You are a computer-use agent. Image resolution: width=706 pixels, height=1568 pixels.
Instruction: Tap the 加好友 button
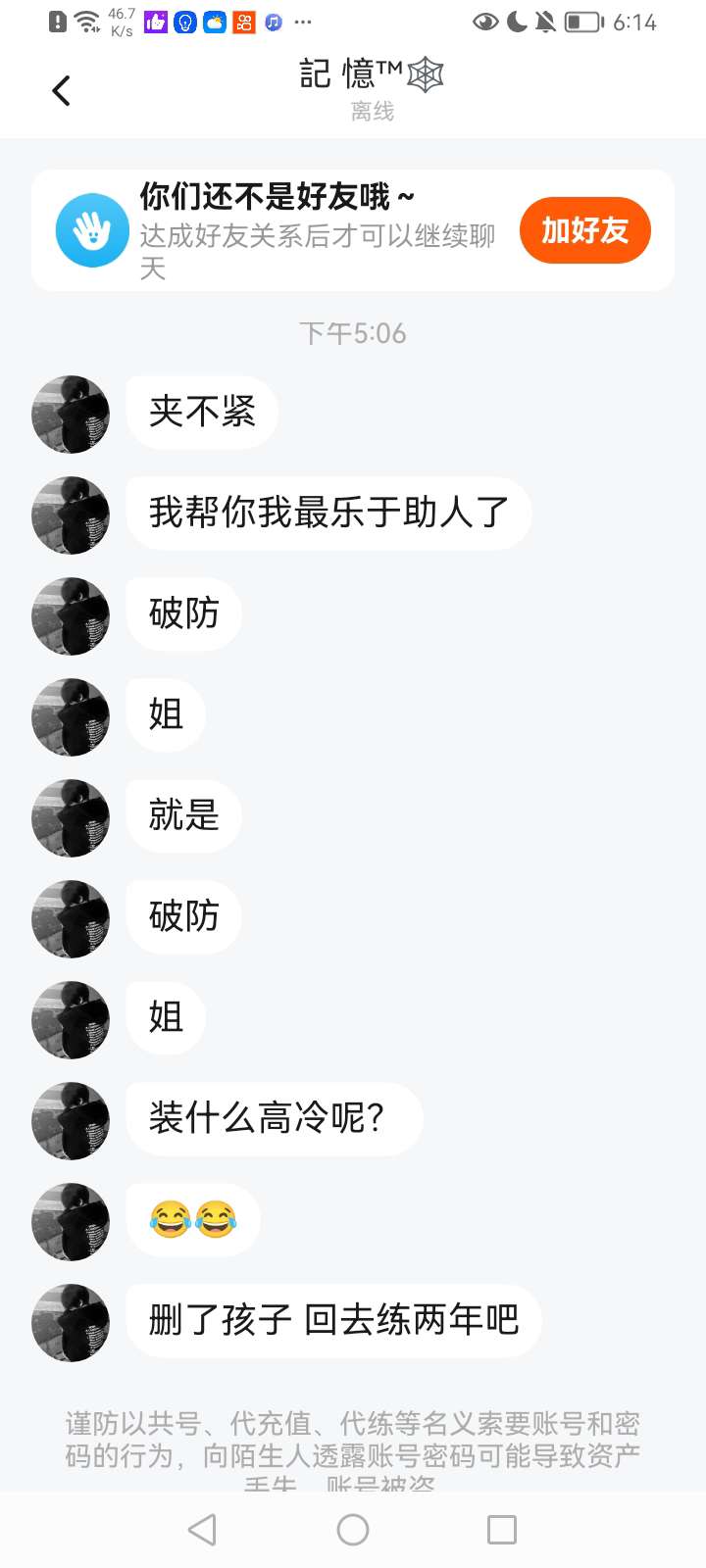click(584, 230)
